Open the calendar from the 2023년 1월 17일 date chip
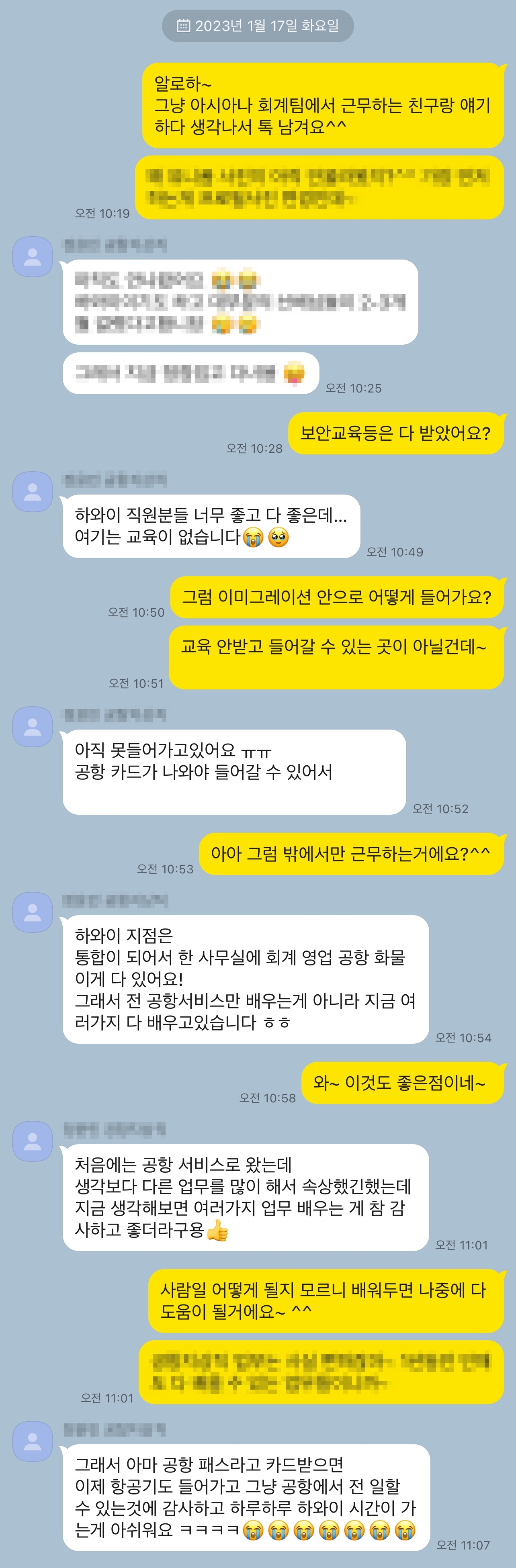Image resolution: width=516 pixels, height=1568 pixels. coord(258,26)
